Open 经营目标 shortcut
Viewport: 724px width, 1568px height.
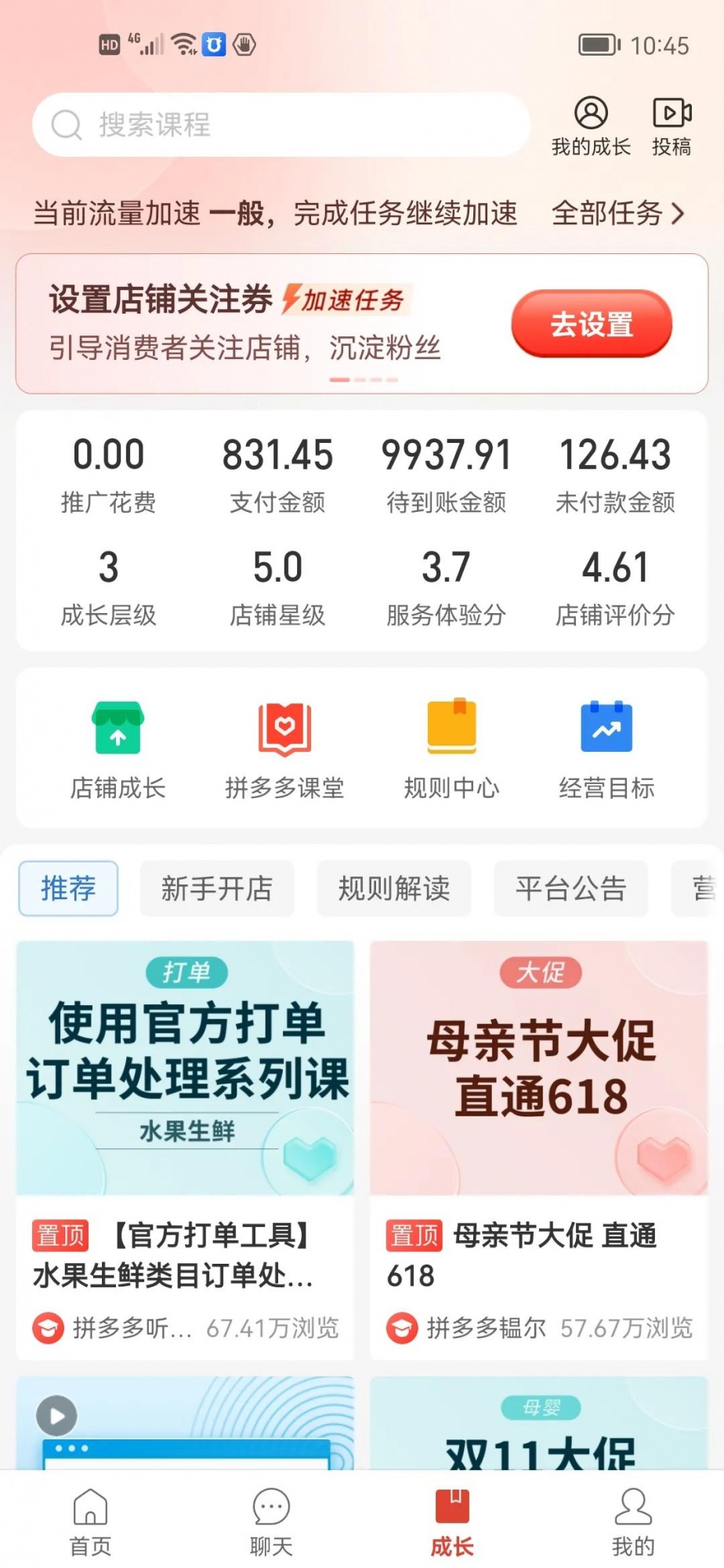coord(606,749)
